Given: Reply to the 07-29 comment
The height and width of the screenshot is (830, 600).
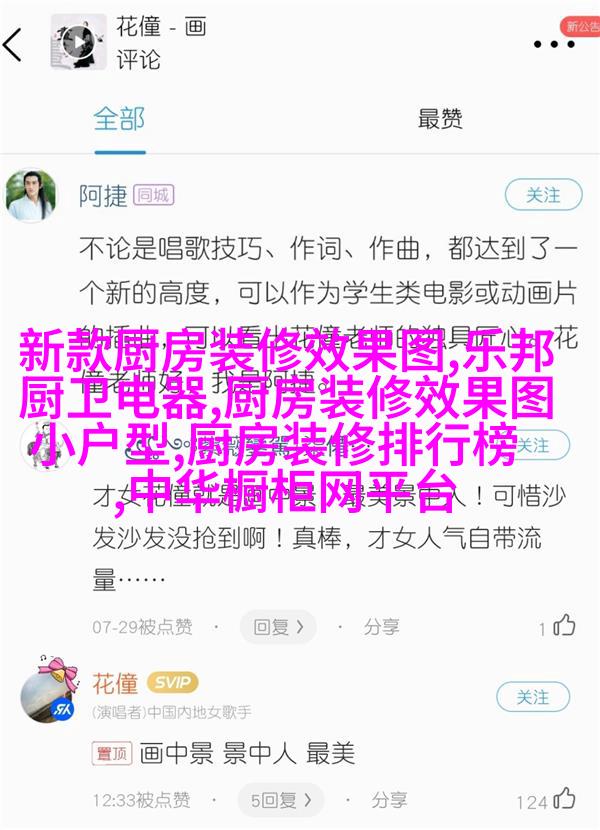Looking at the screenshot, I should point(279,627).
